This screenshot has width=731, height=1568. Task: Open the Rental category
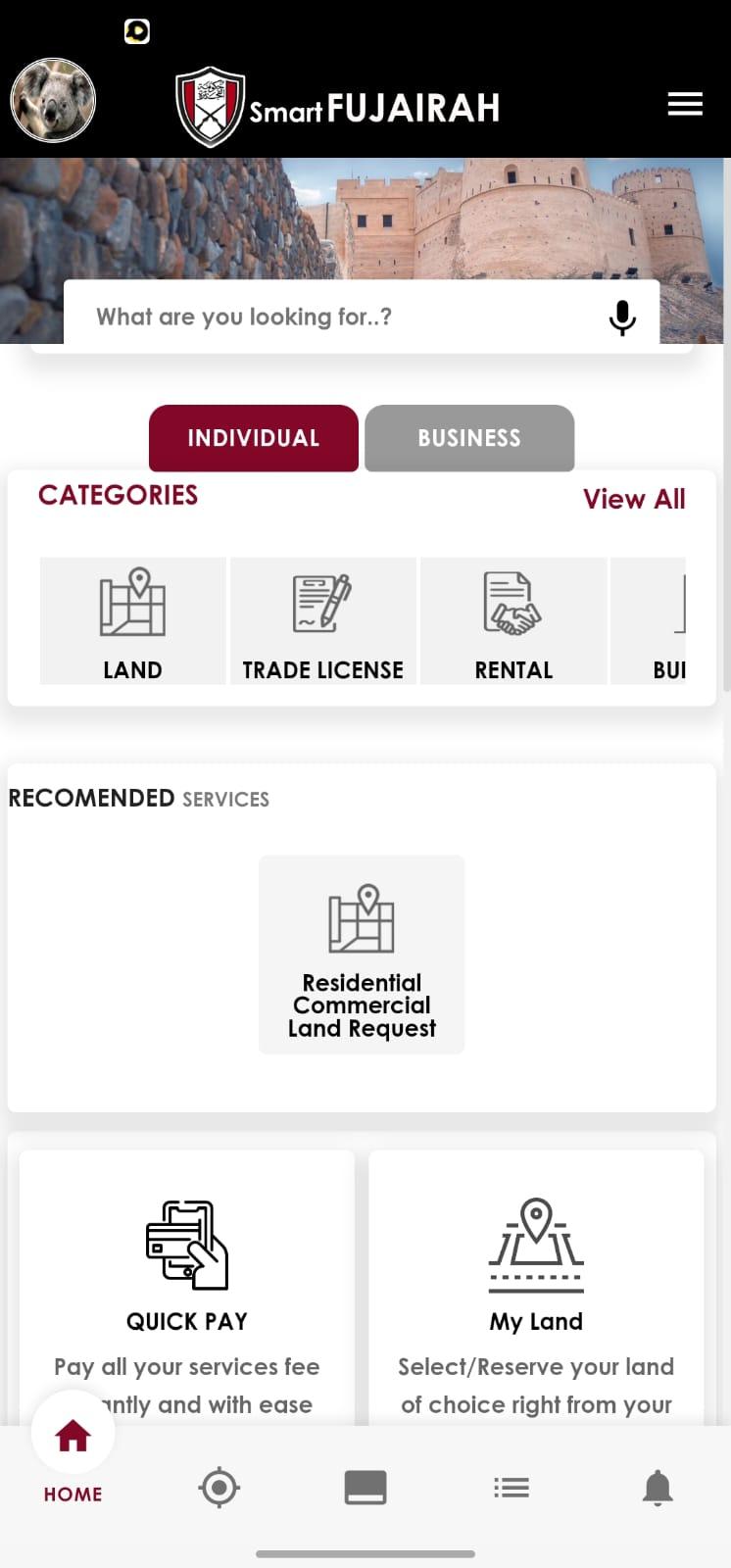click(513, 621)
